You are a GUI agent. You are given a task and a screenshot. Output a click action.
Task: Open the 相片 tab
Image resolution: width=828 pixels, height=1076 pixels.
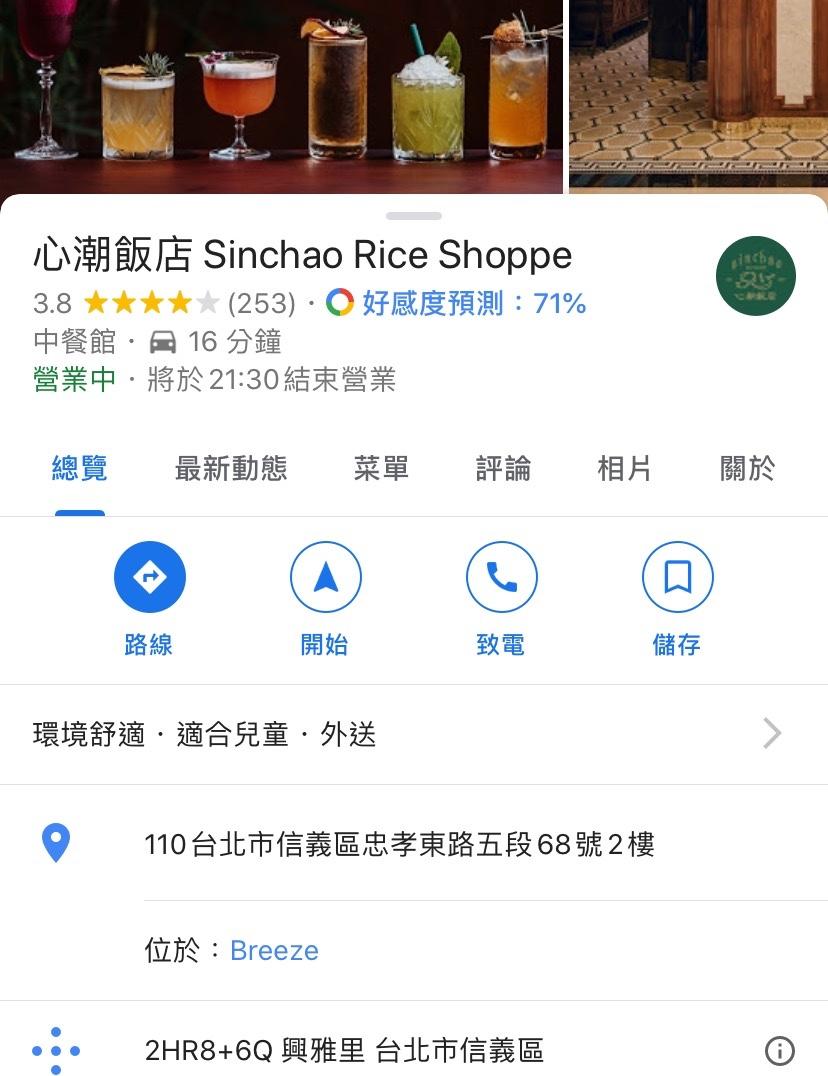tap(624, 468)
